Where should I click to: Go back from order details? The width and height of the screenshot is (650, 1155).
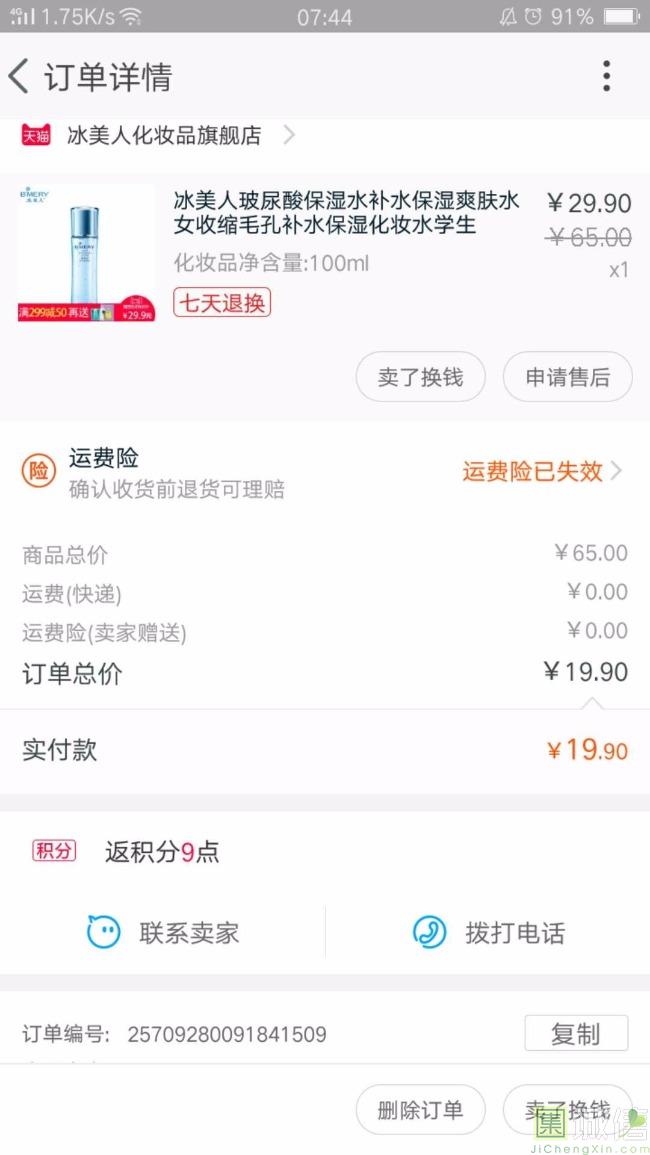click(x=20, y=76)
